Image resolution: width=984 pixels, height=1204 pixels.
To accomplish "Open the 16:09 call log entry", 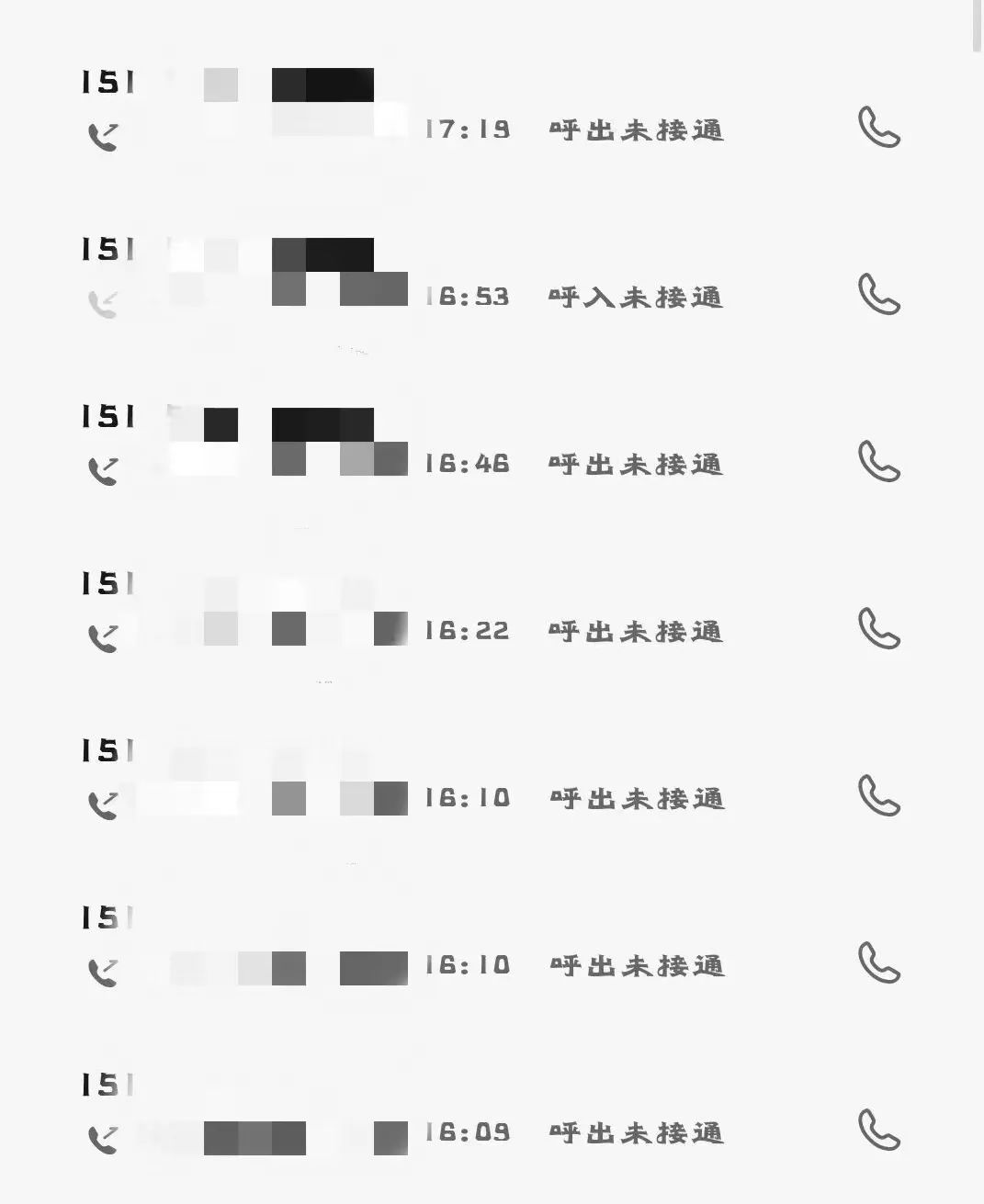I will (x=459, y=1113).
